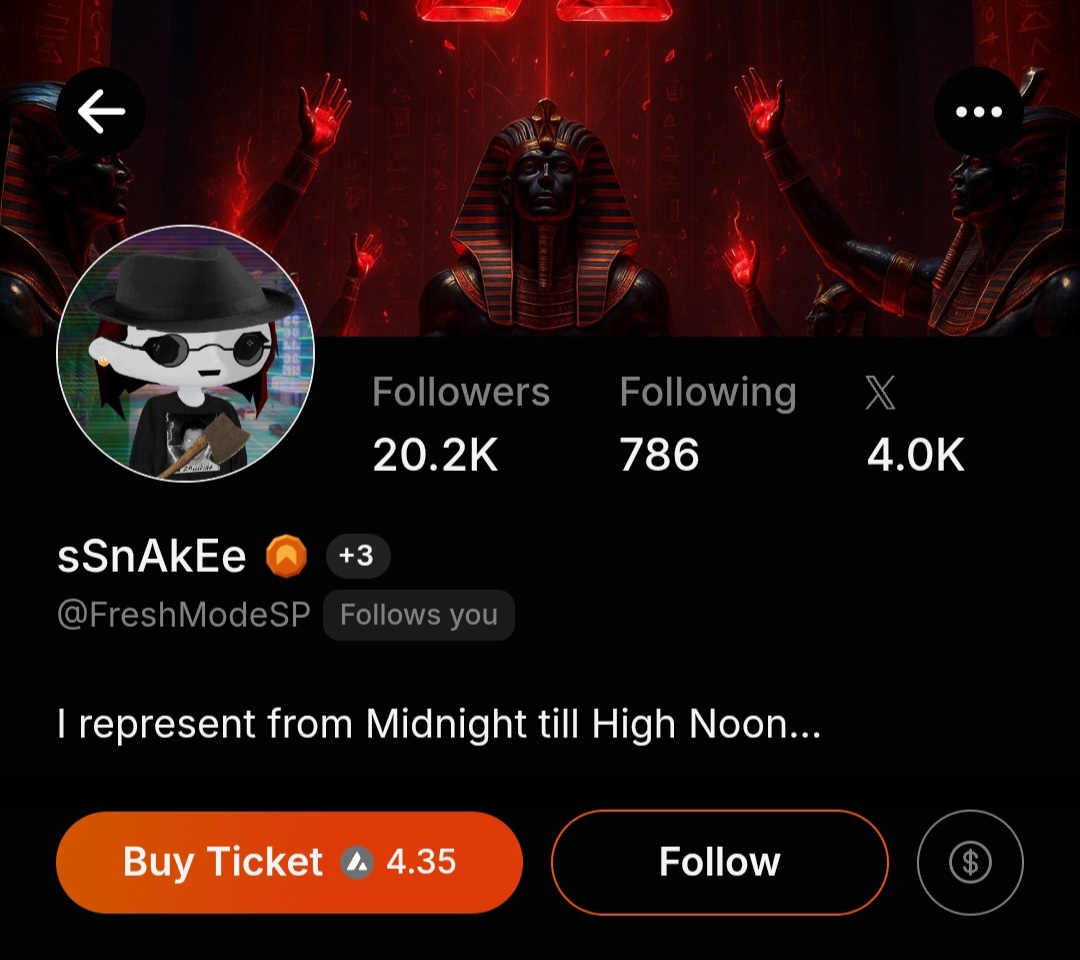Tap the dollar tip icon
Image resolution: width=1080 pixels, height=960 pixels.
[969, 862]
